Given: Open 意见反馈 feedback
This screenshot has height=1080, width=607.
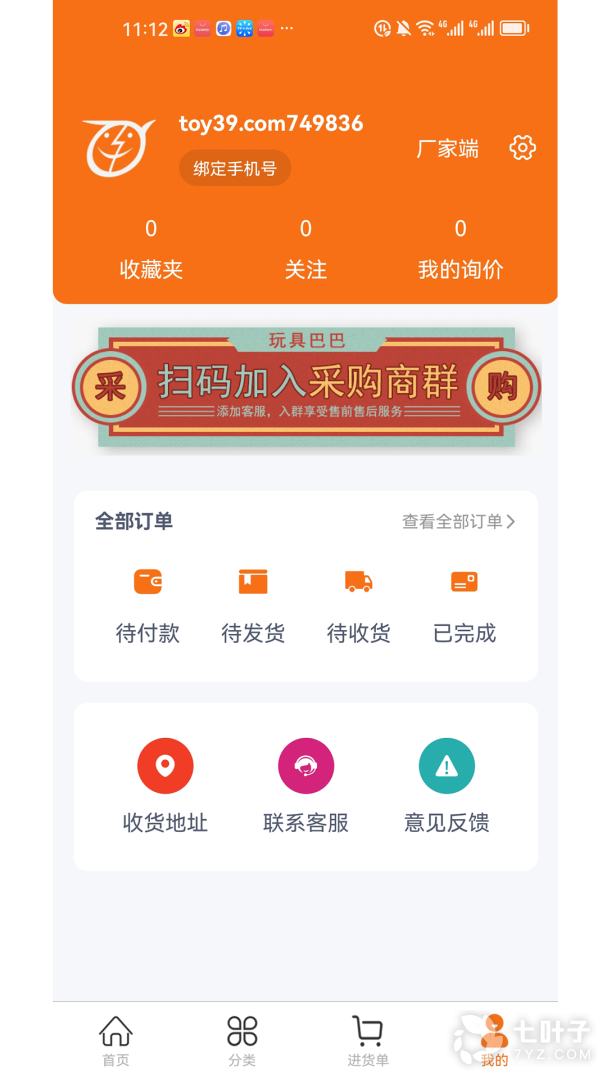Looking at the screenshot, I should pos(446,786).
